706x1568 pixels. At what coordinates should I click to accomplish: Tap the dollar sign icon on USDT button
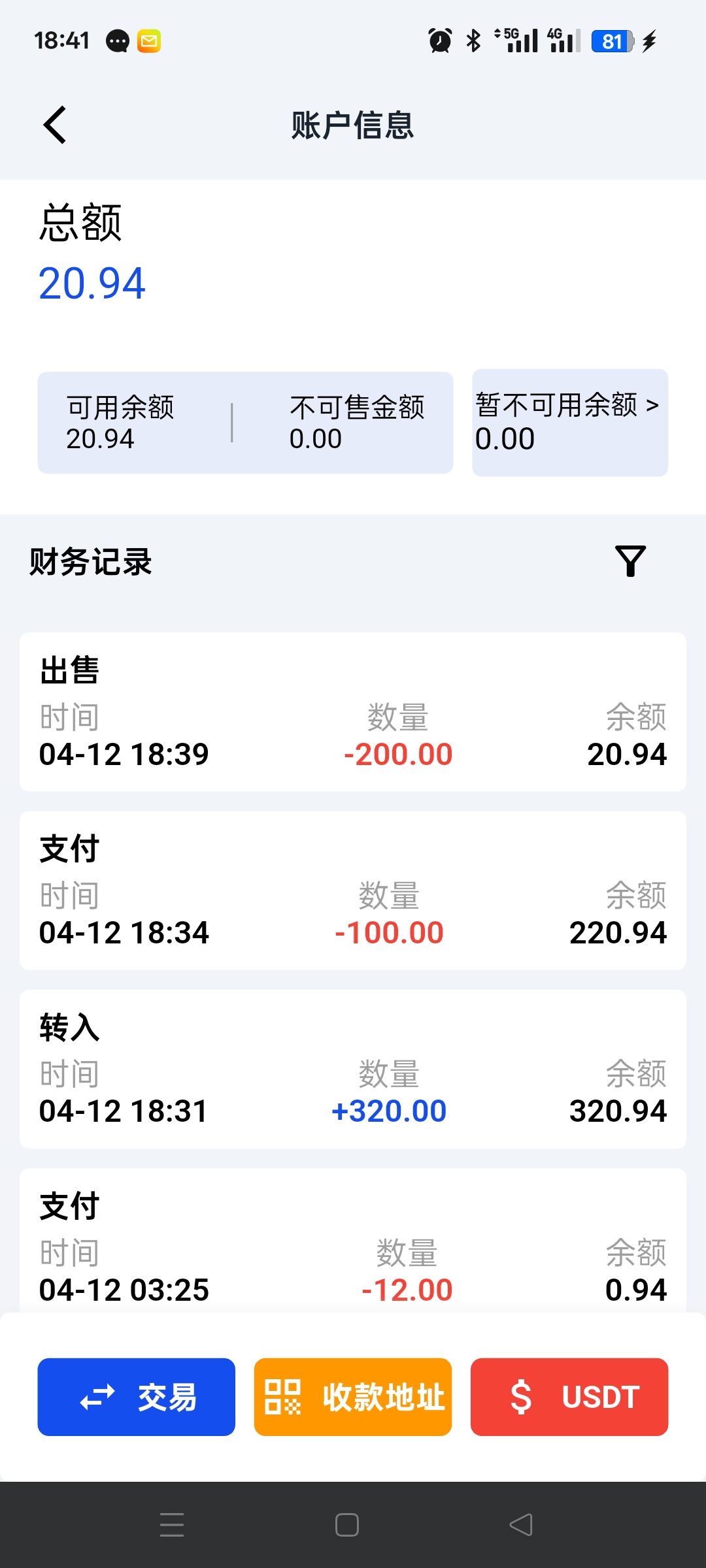(x=520, y=1397)
